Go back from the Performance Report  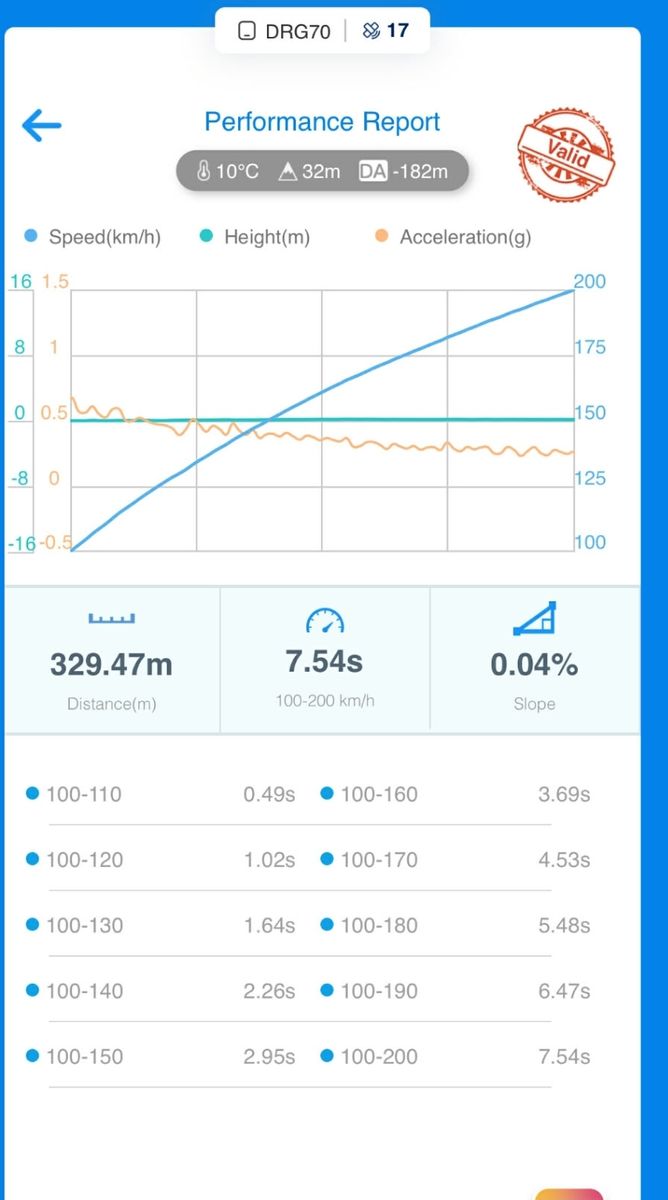(x=42, y=125)
